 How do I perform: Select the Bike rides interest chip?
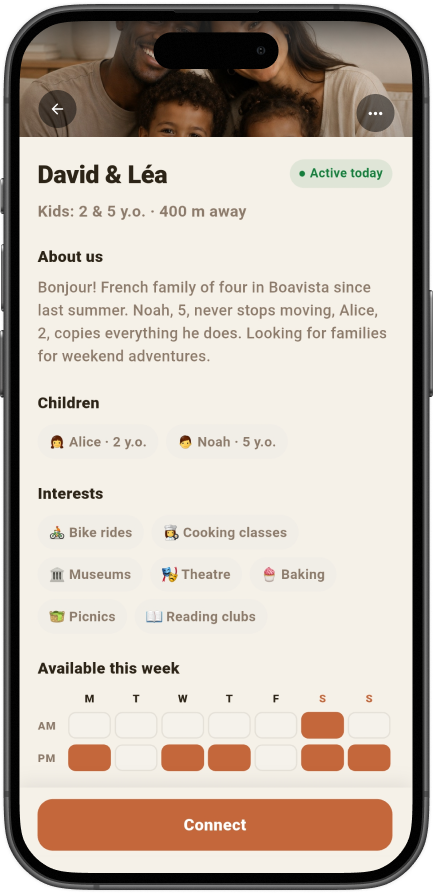pyautogui.click(x=90, y=533)
